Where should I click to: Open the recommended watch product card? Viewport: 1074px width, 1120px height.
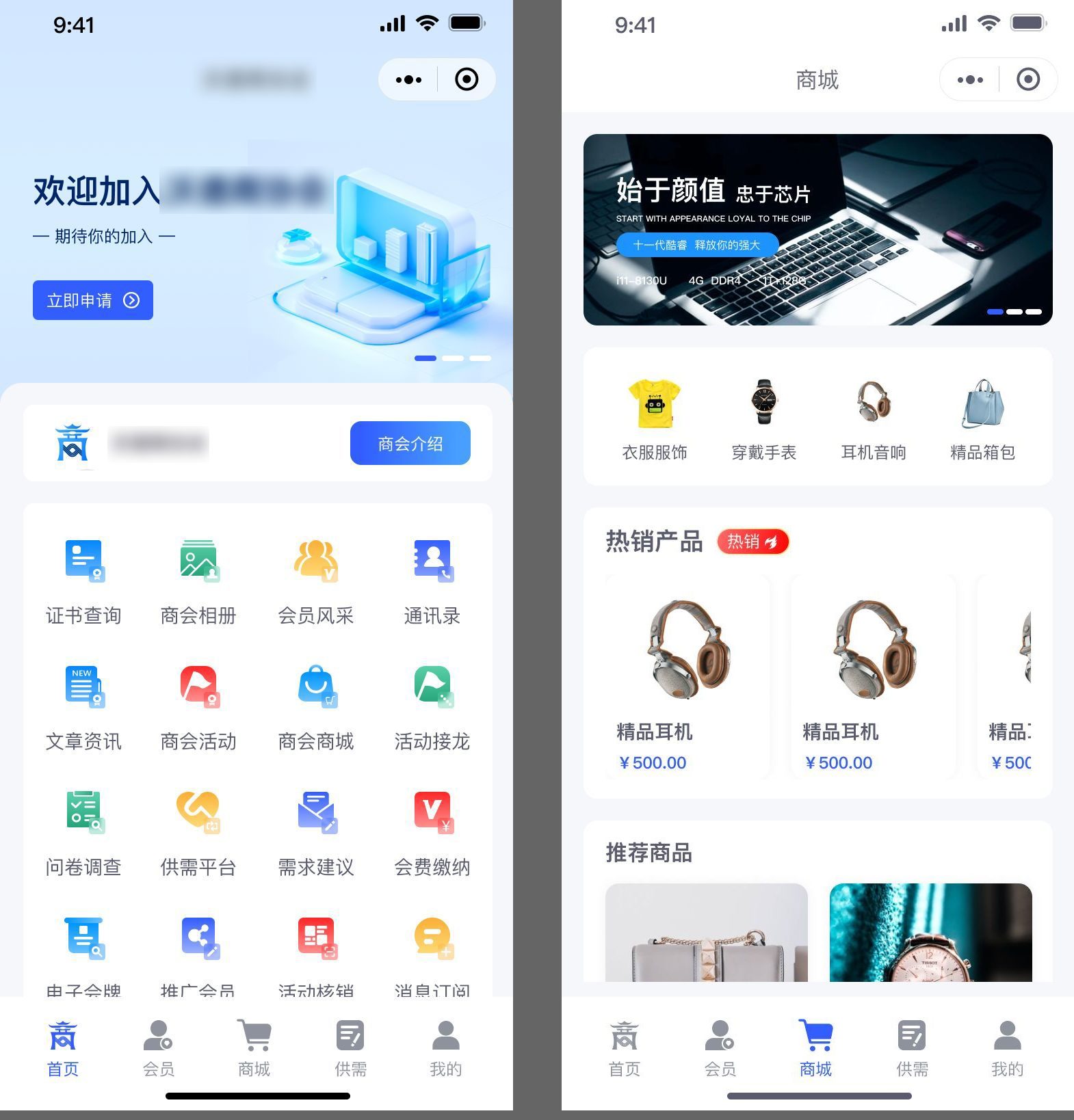pyautogui.click(x=930, y=933)
